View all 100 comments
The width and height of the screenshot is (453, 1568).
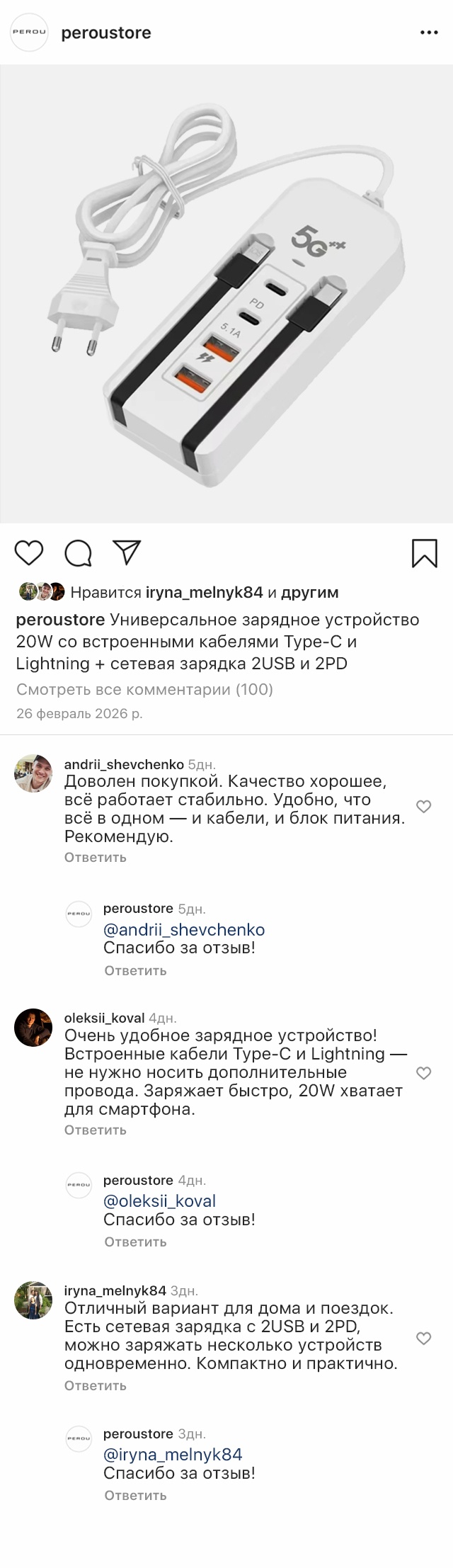(x=144, y=689)
